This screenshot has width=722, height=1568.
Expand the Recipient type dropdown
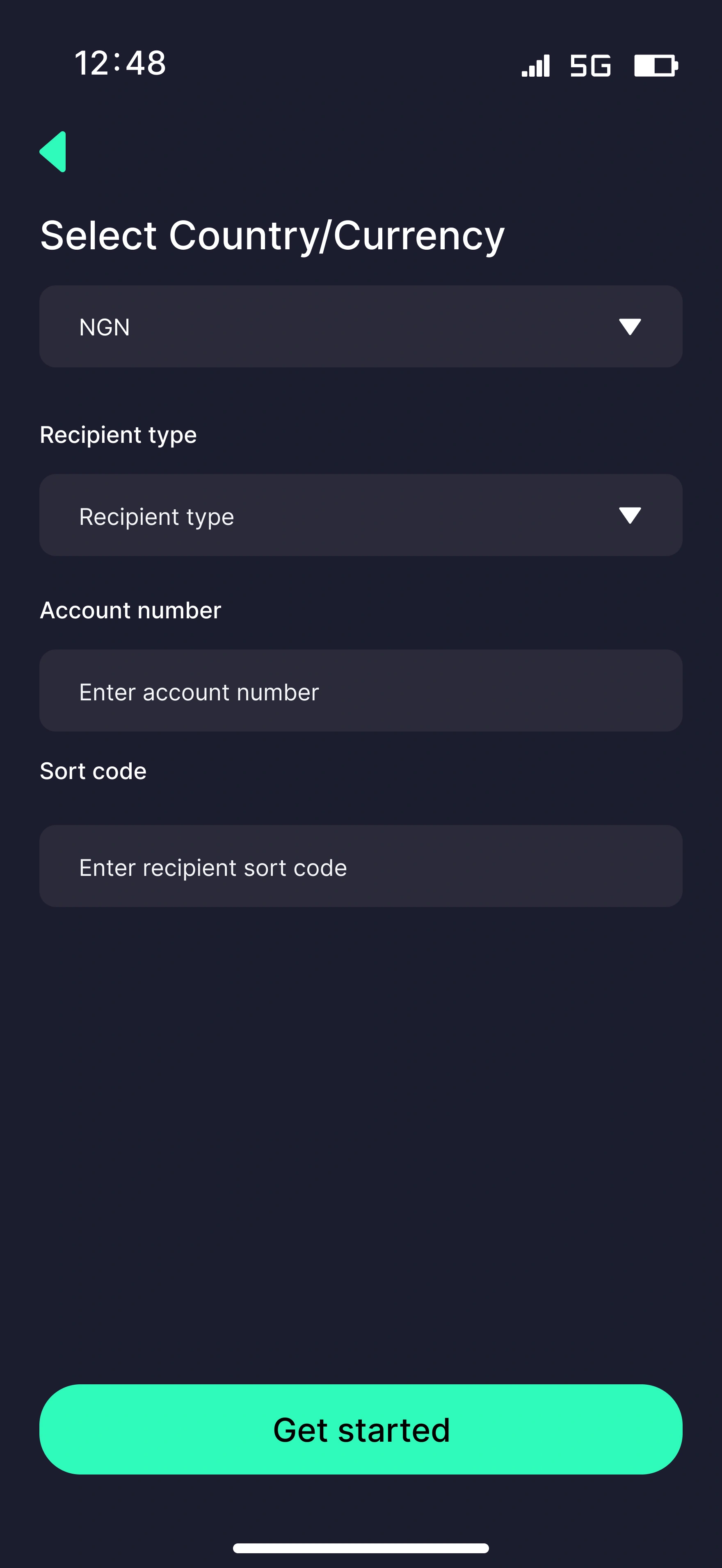click(361, 515)
